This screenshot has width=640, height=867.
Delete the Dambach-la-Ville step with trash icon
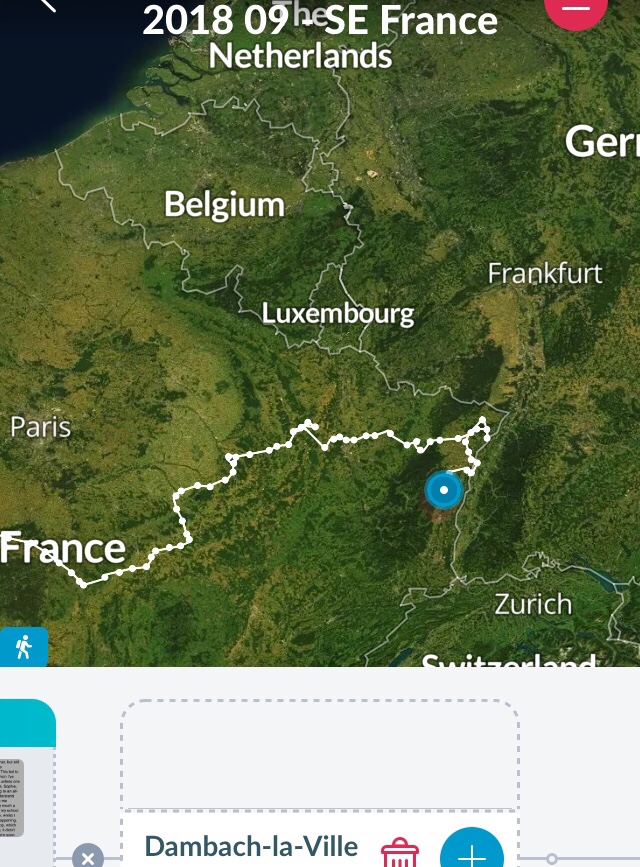click(x=400, y=853)
